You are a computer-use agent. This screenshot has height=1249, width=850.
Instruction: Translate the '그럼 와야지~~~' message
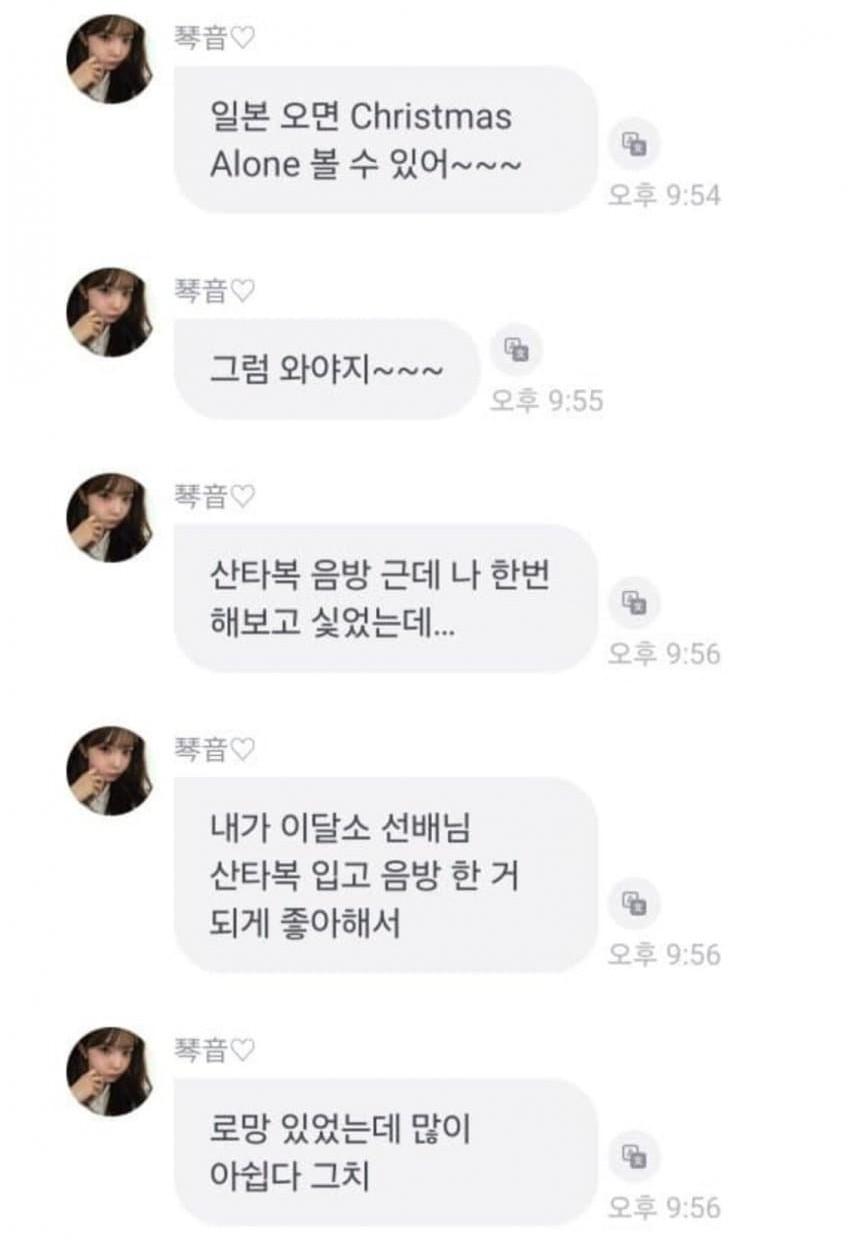point(517,349)
